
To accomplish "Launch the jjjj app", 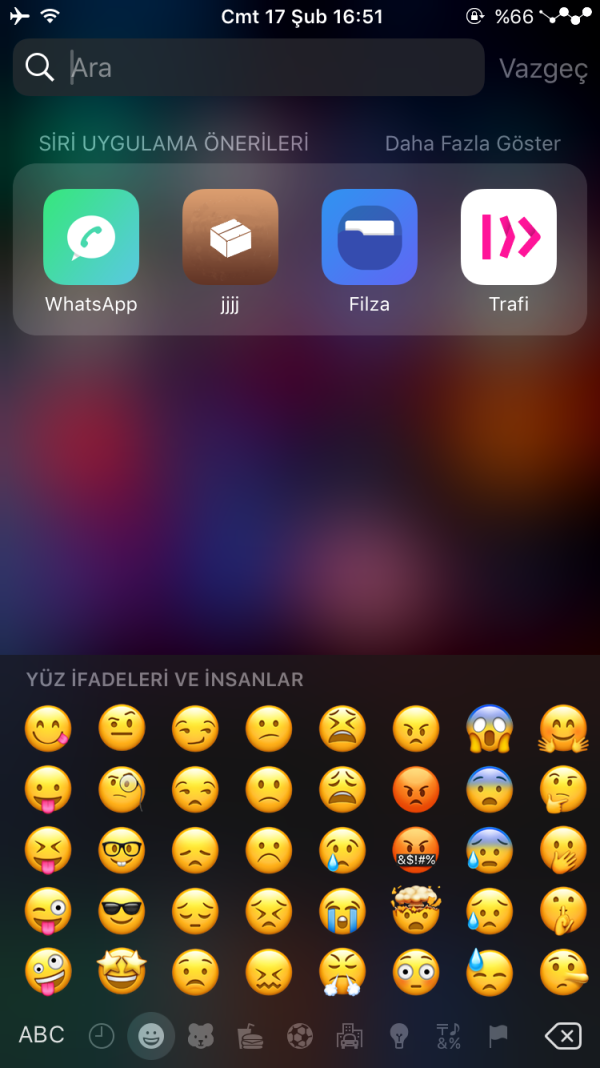I will click(x=230, y=238).
